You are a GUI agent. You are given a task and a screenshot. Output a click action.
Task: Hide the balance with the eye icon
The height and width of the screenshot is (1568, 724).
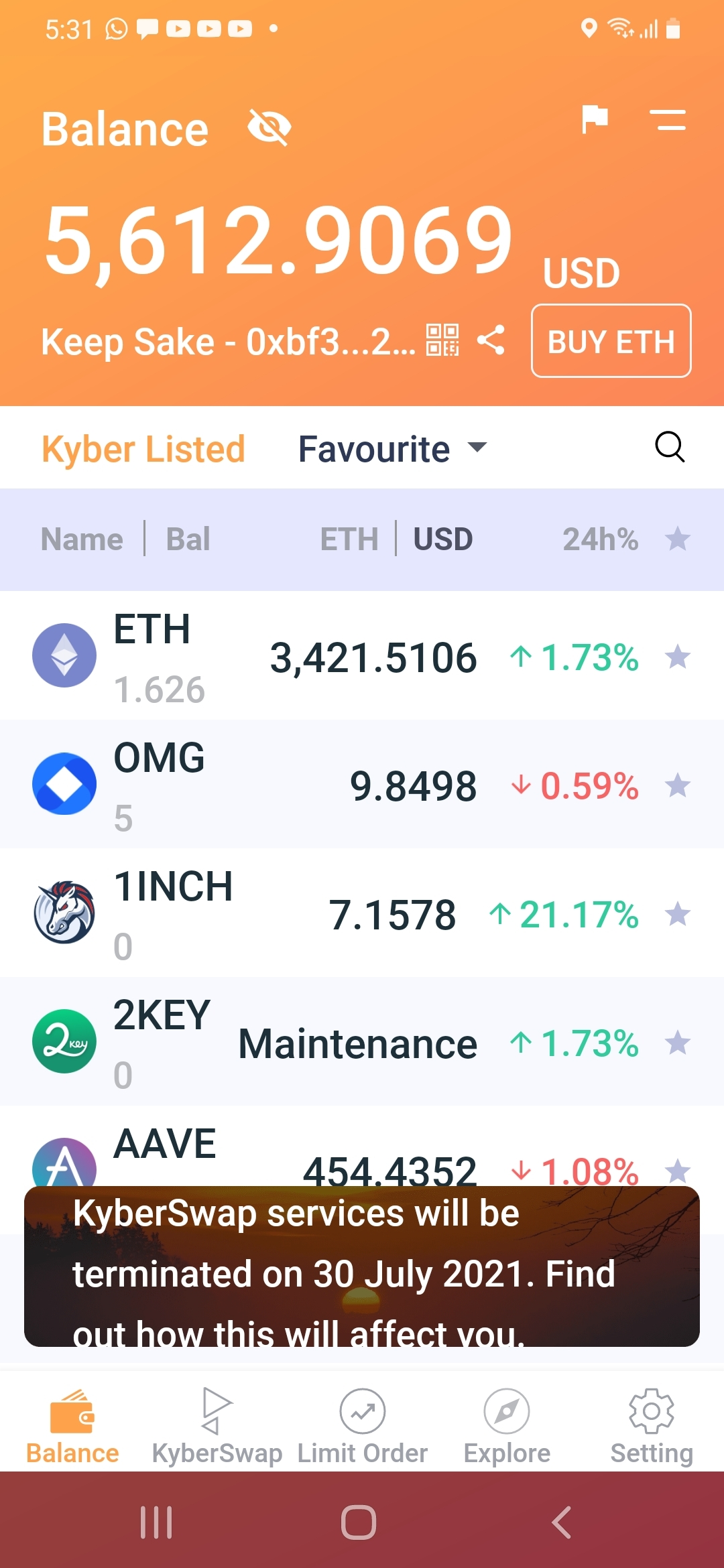tap(269, 127)
